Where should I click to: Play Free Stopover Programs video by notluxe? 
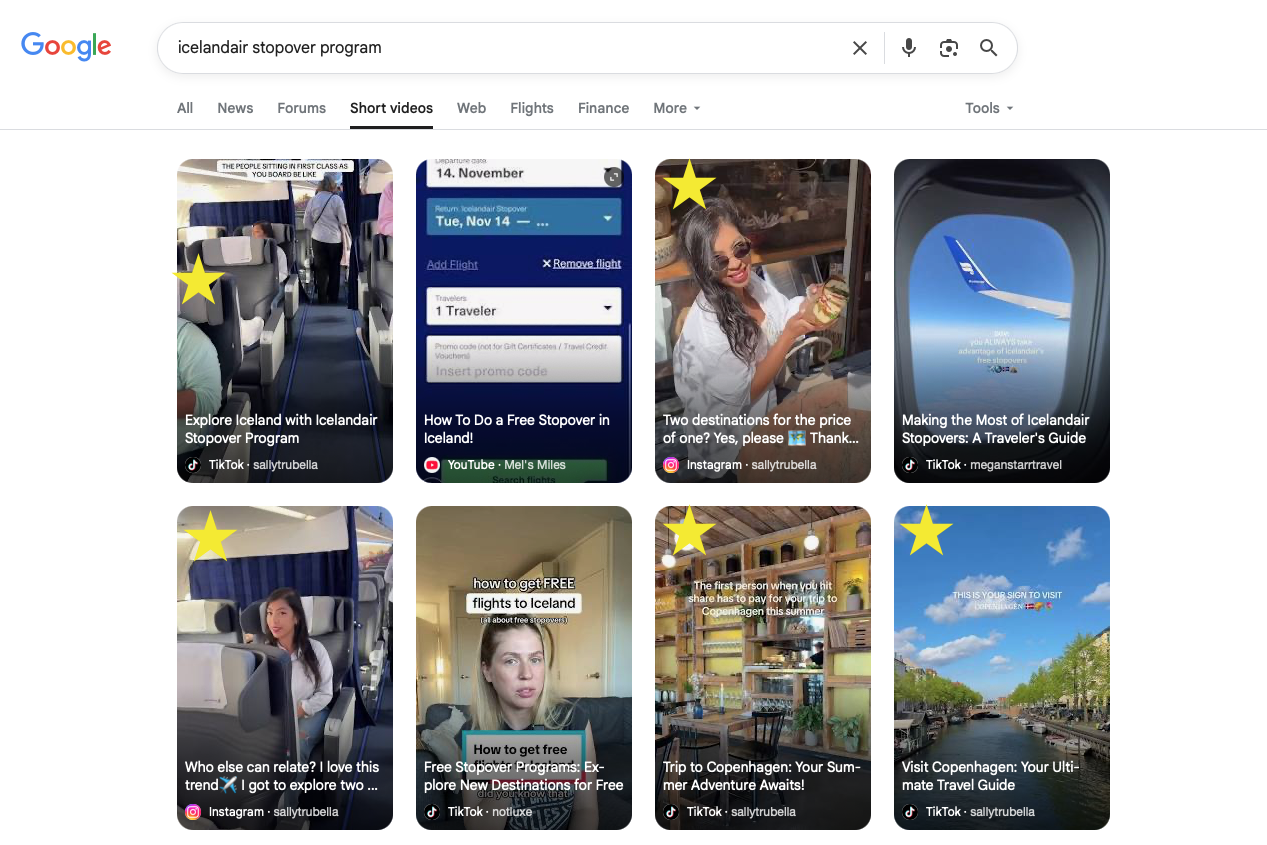tap(524, 668)
